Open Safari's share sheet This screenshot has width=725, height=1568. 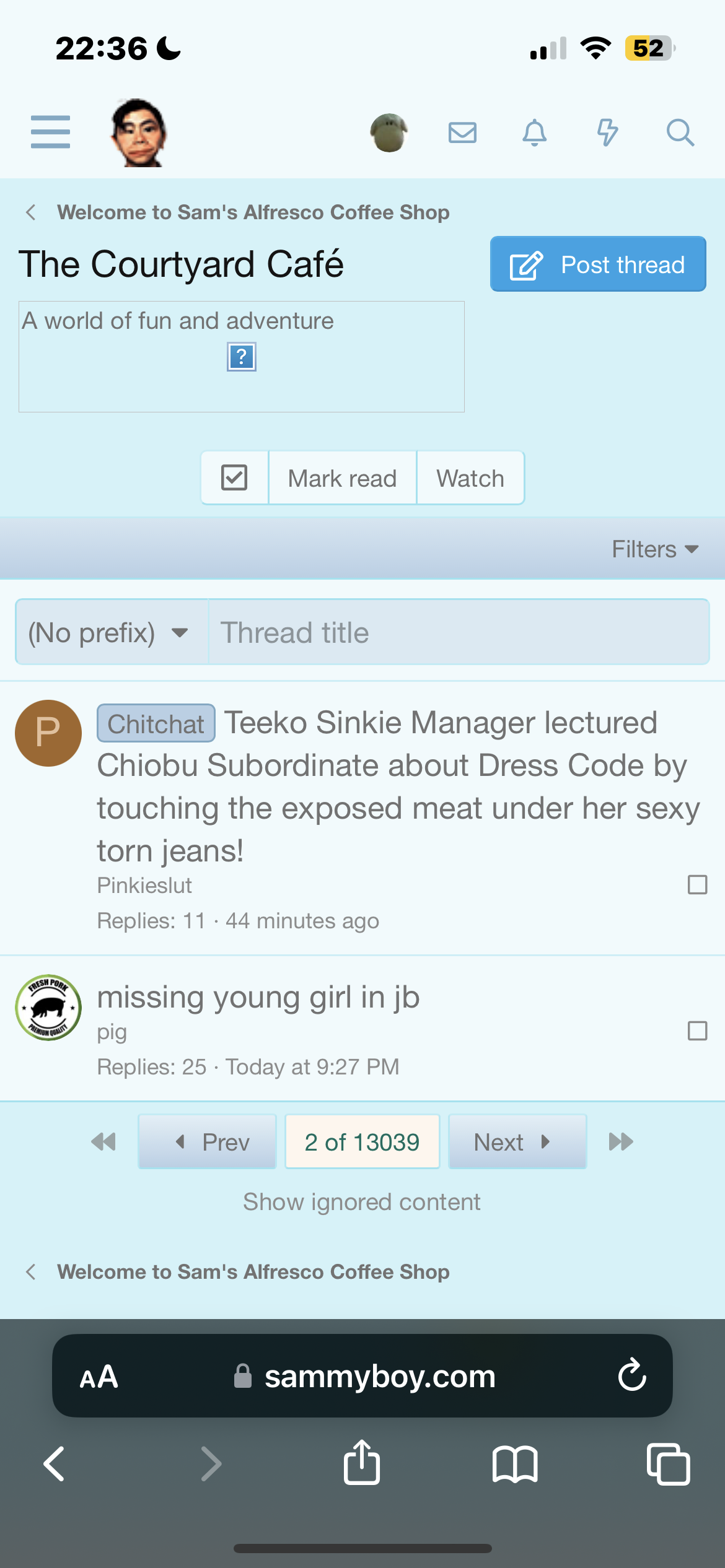click(x=362, y=1464)
